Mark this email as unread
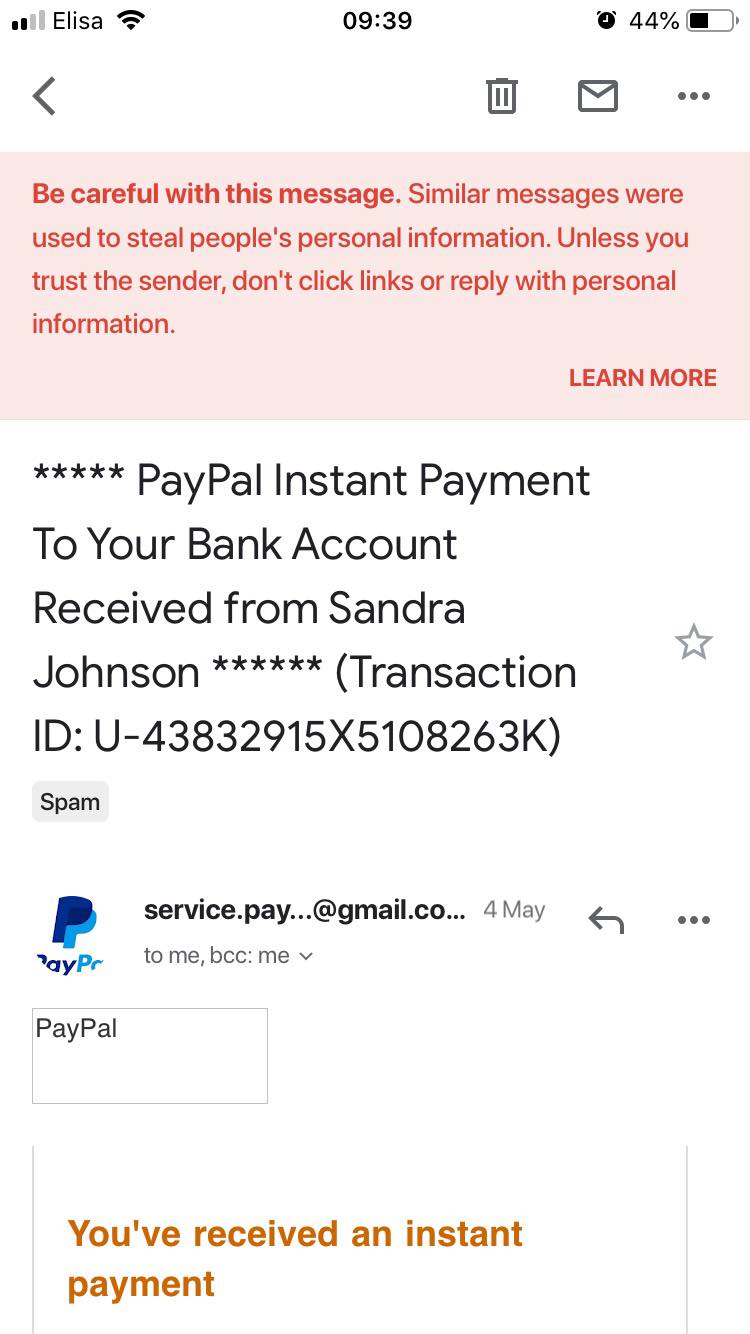Screen dimensions: 750x1334 (x=598, y=96)
